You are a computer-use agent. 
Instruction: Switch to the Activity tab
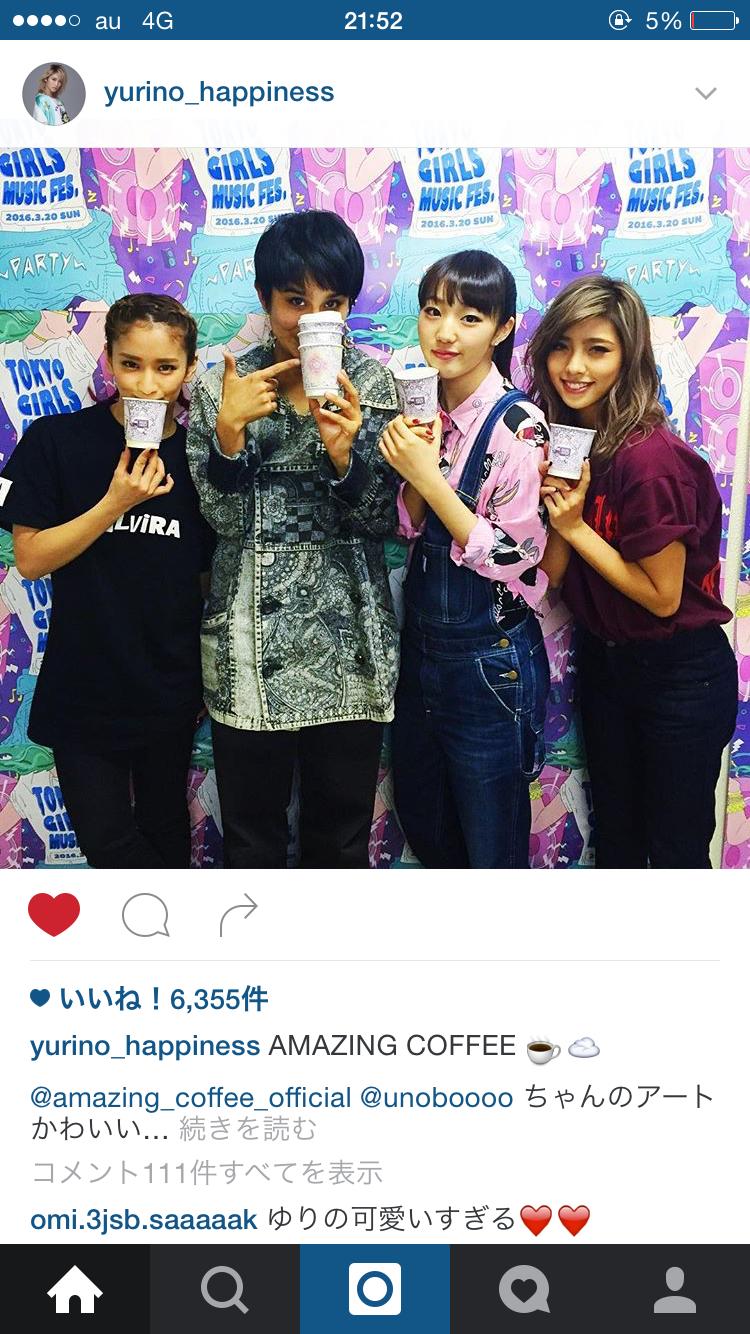click(525, 1289)
